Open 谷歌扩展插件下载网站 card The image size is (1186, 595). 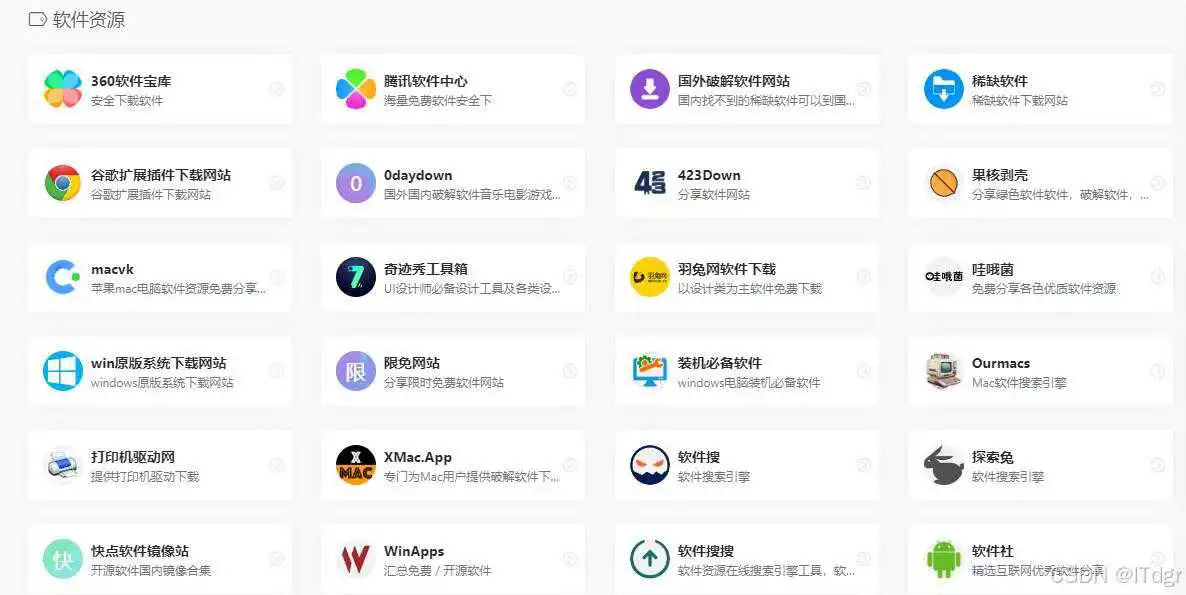pos(160,183)
